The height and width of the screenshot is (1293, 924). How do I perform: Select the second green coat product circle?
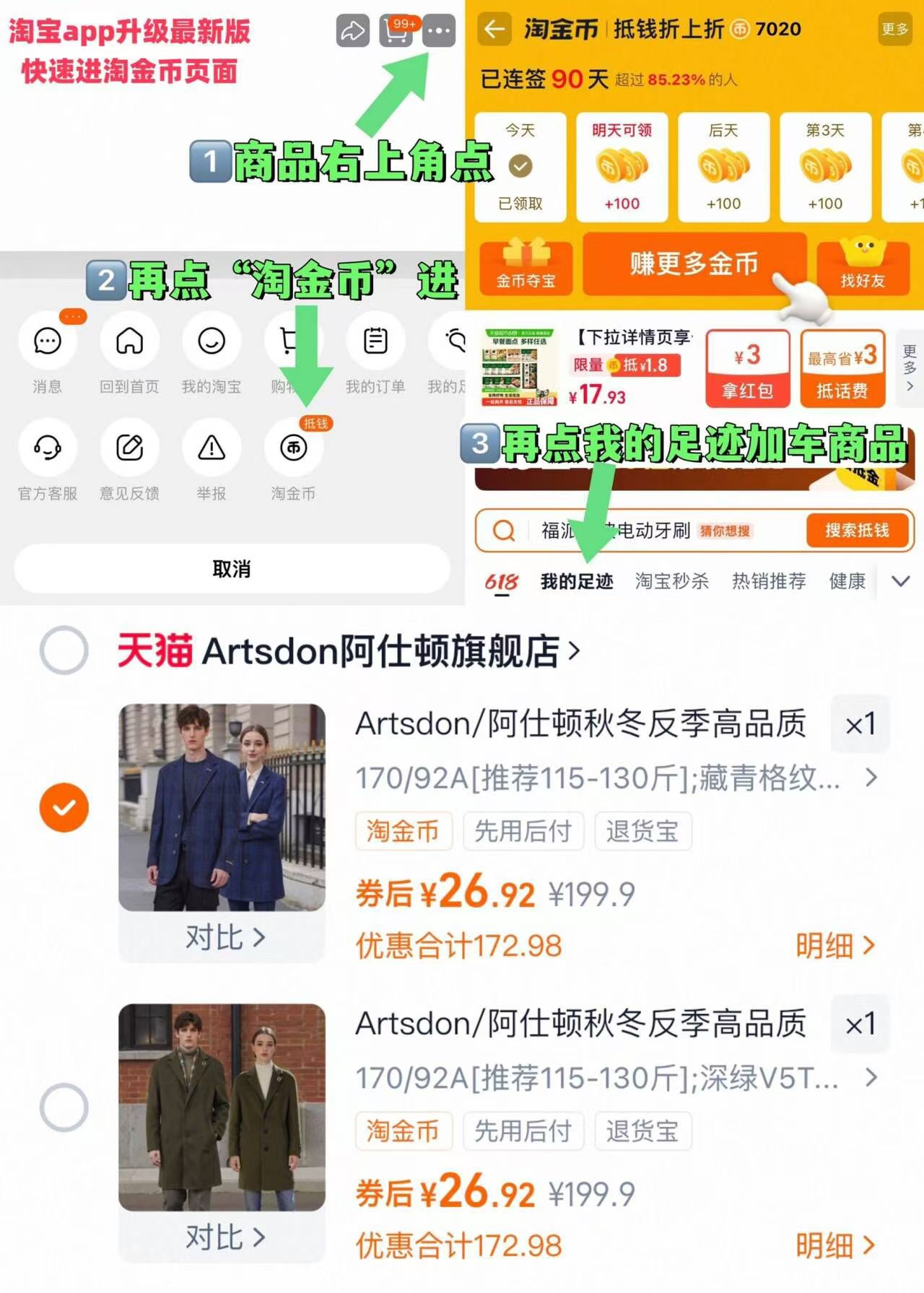[65, 1105]
